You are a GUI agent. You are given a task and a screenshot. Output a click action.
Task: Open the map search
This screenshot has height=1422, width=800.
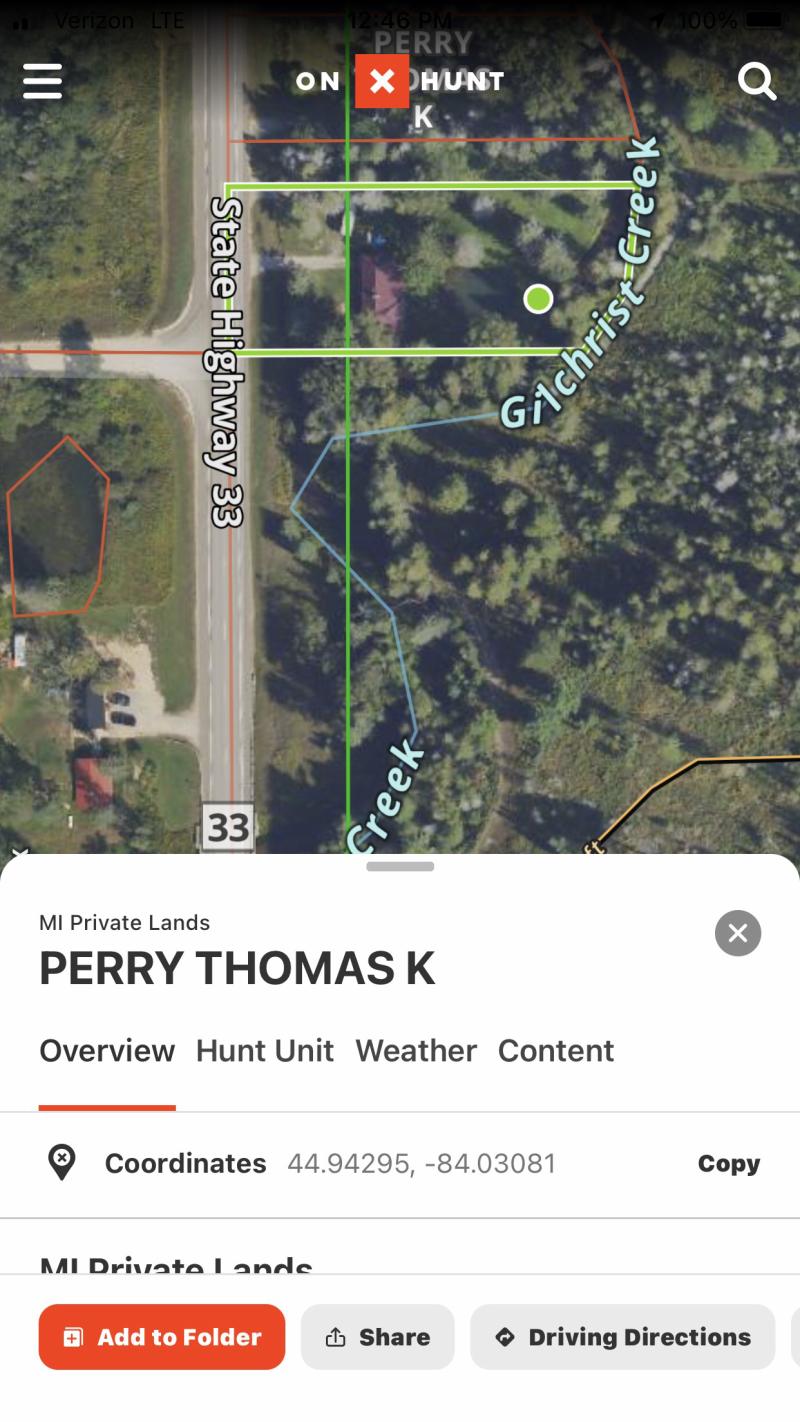click(757, 81)
